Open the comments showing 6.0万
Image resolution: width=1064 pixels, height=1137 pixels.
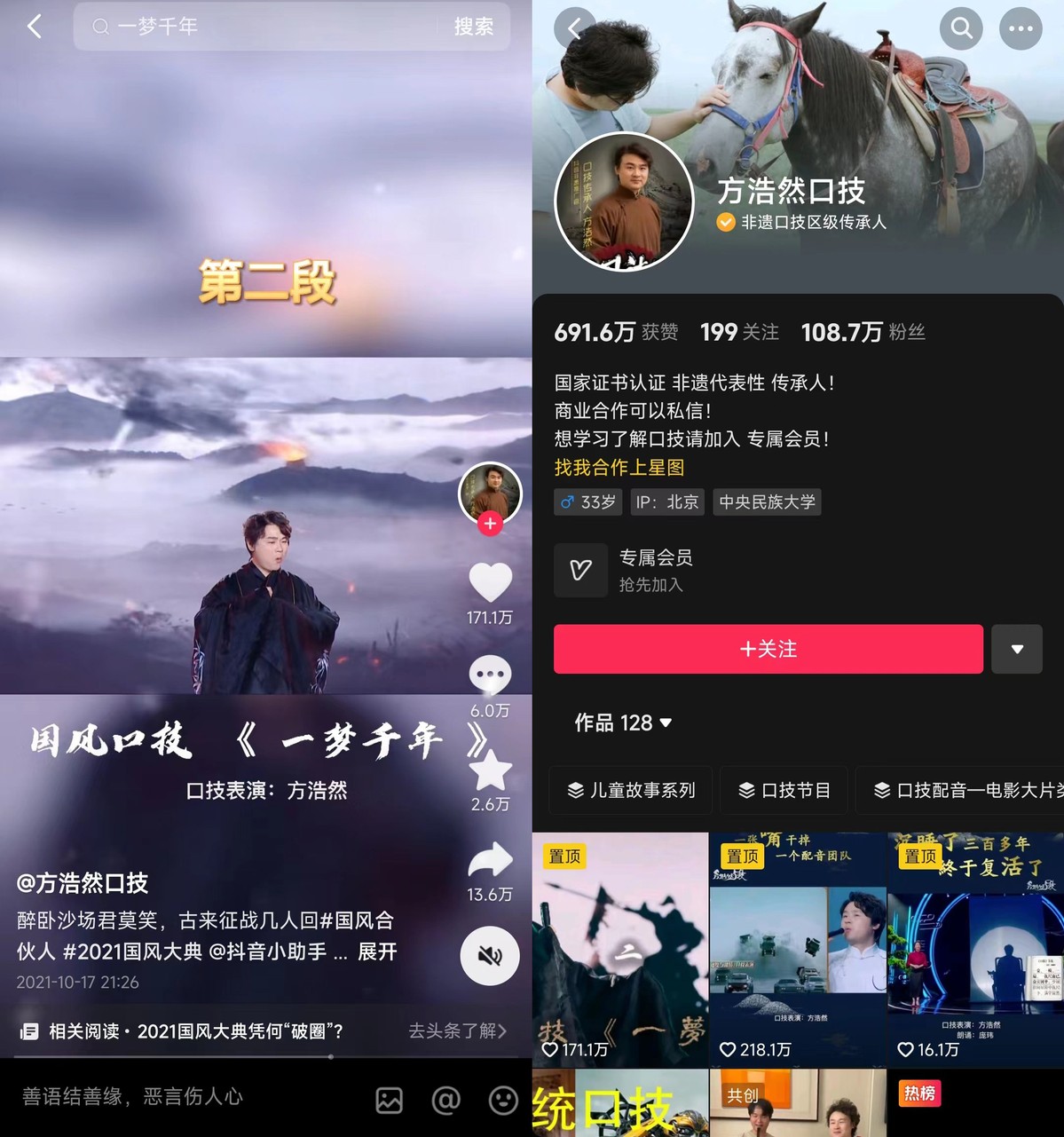(490, 676)
